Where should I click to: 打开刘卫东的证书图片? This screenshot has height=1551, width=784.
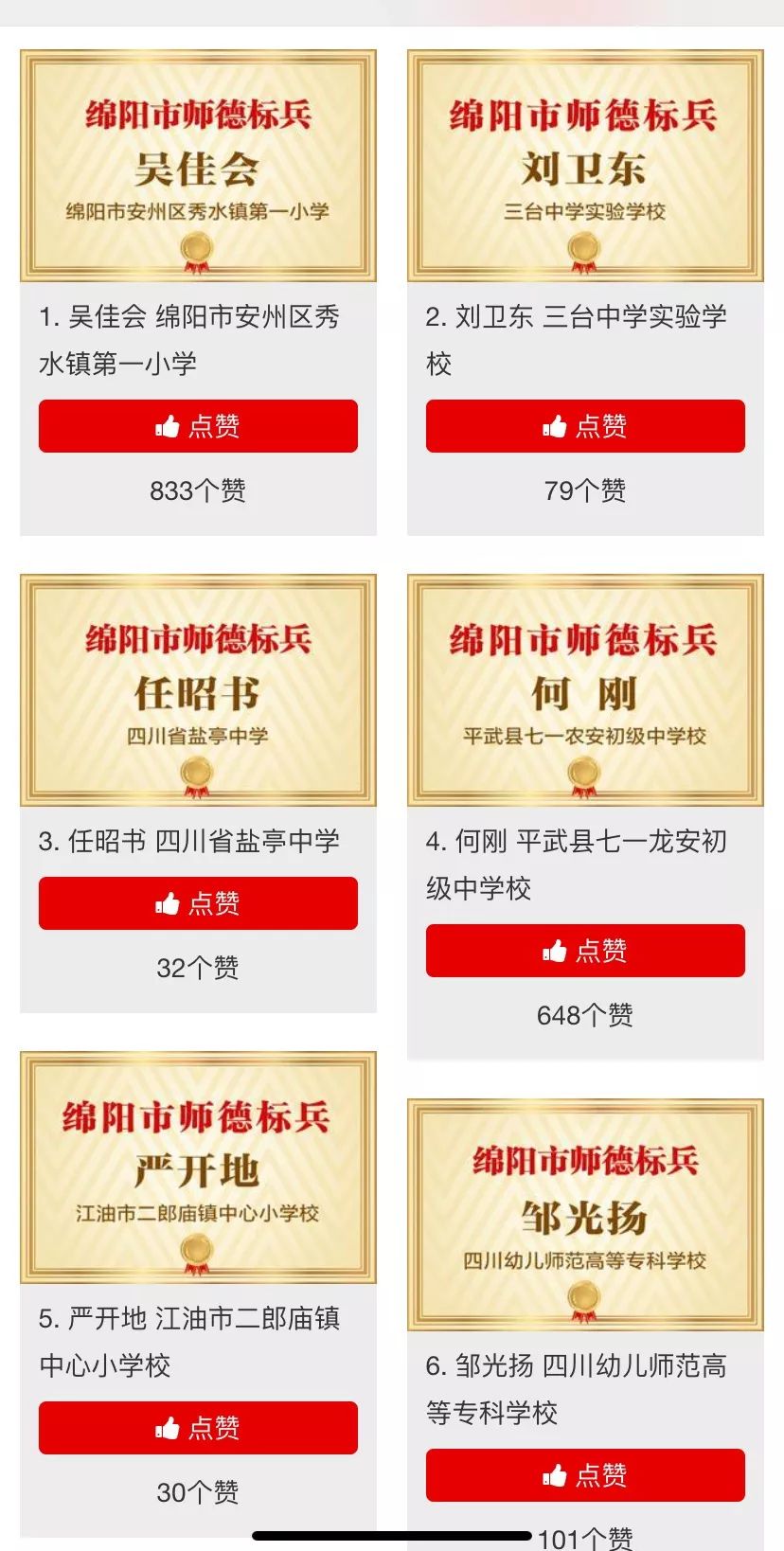tap(585, 166)
